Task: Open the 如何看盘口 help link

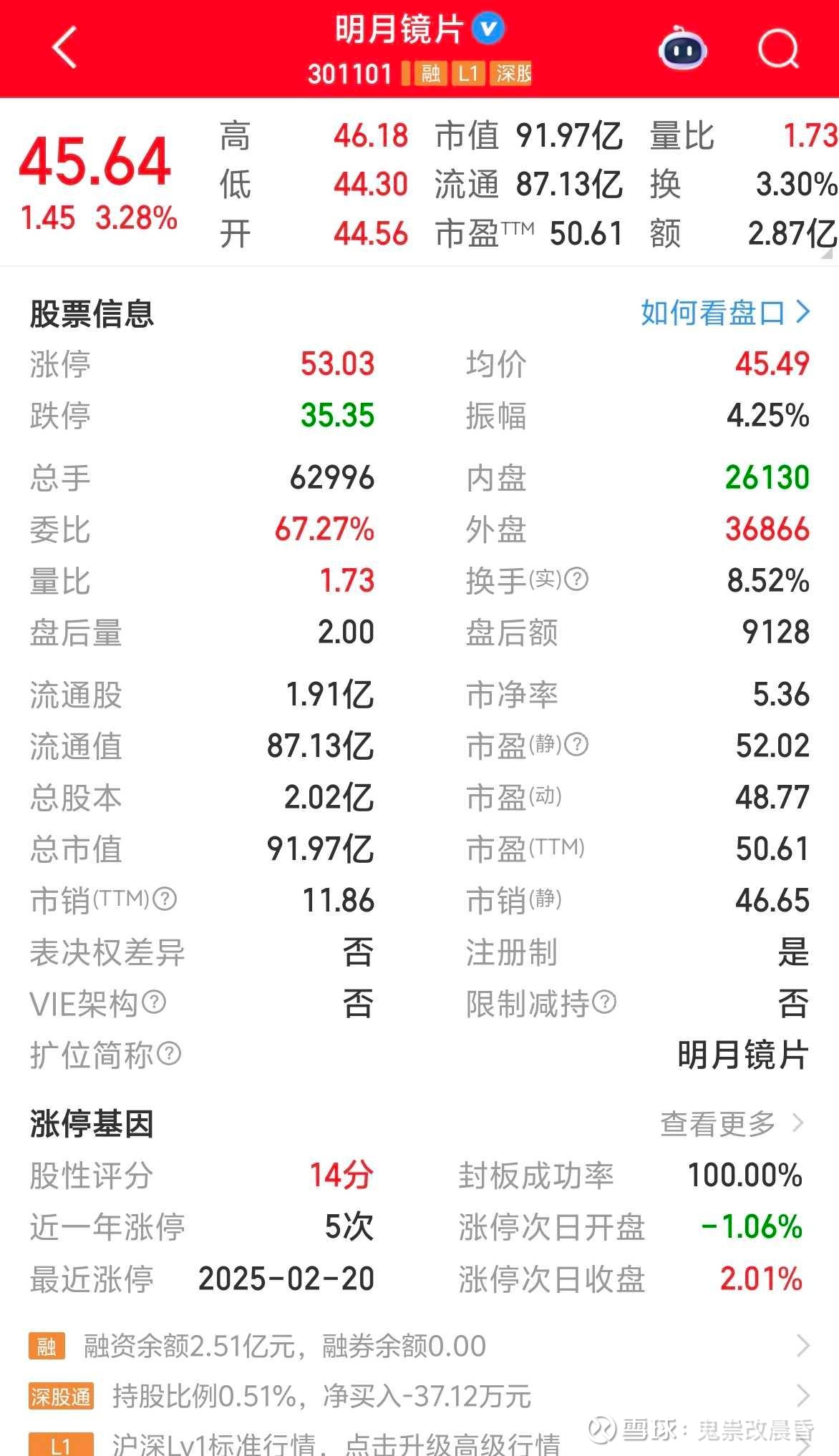Action: 725,313
